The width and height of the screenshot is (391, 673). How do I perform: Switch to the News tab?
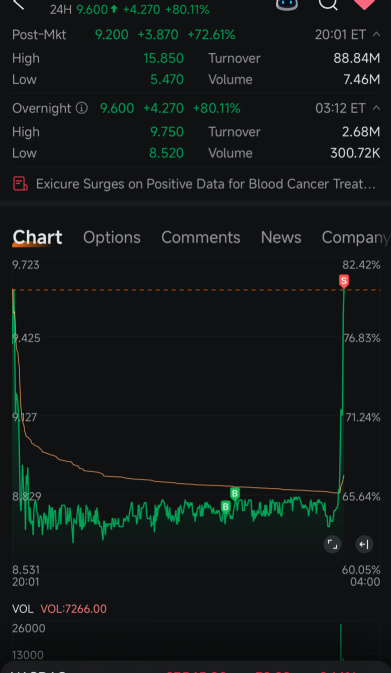[281, 237]
